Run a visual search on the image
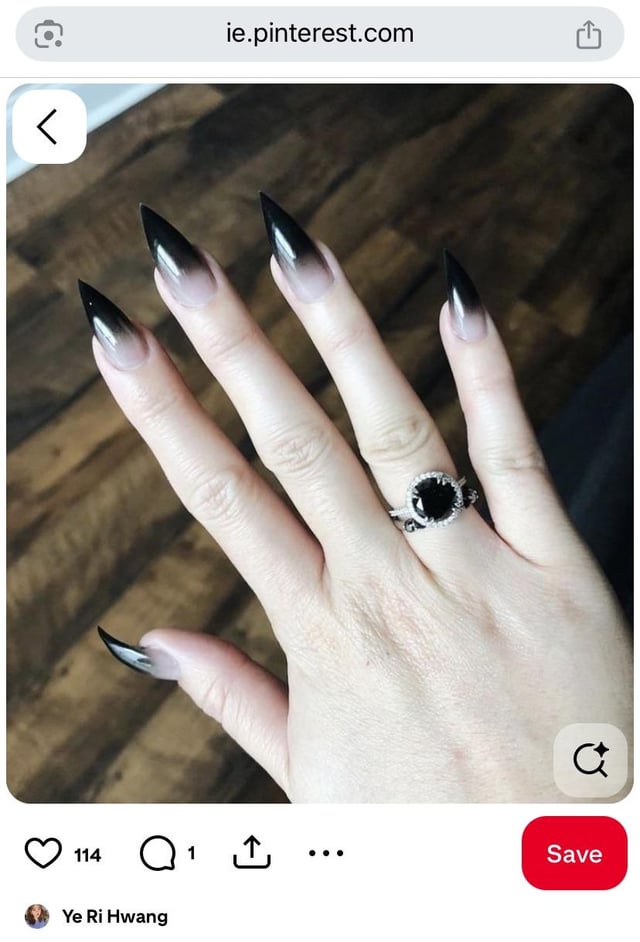This screenshot has width=640, height=942. coord(590,760)
